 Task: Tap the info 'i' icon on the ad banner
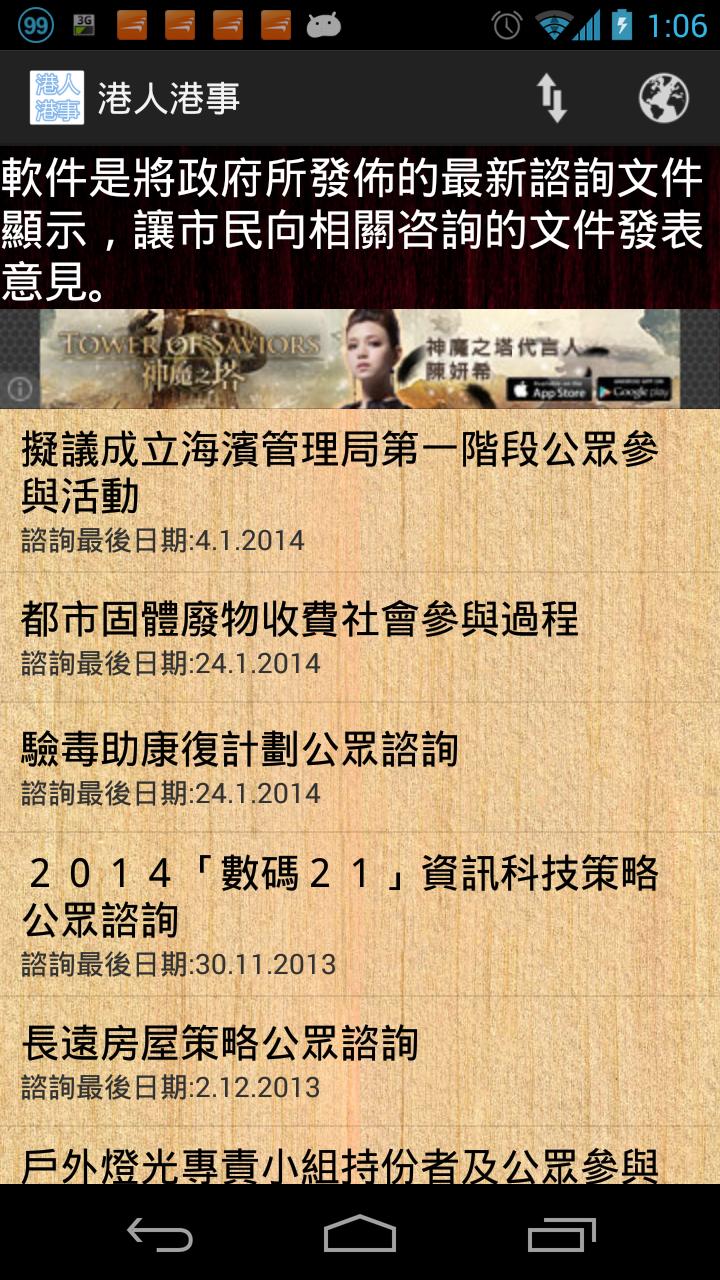(x=20, y=388)
